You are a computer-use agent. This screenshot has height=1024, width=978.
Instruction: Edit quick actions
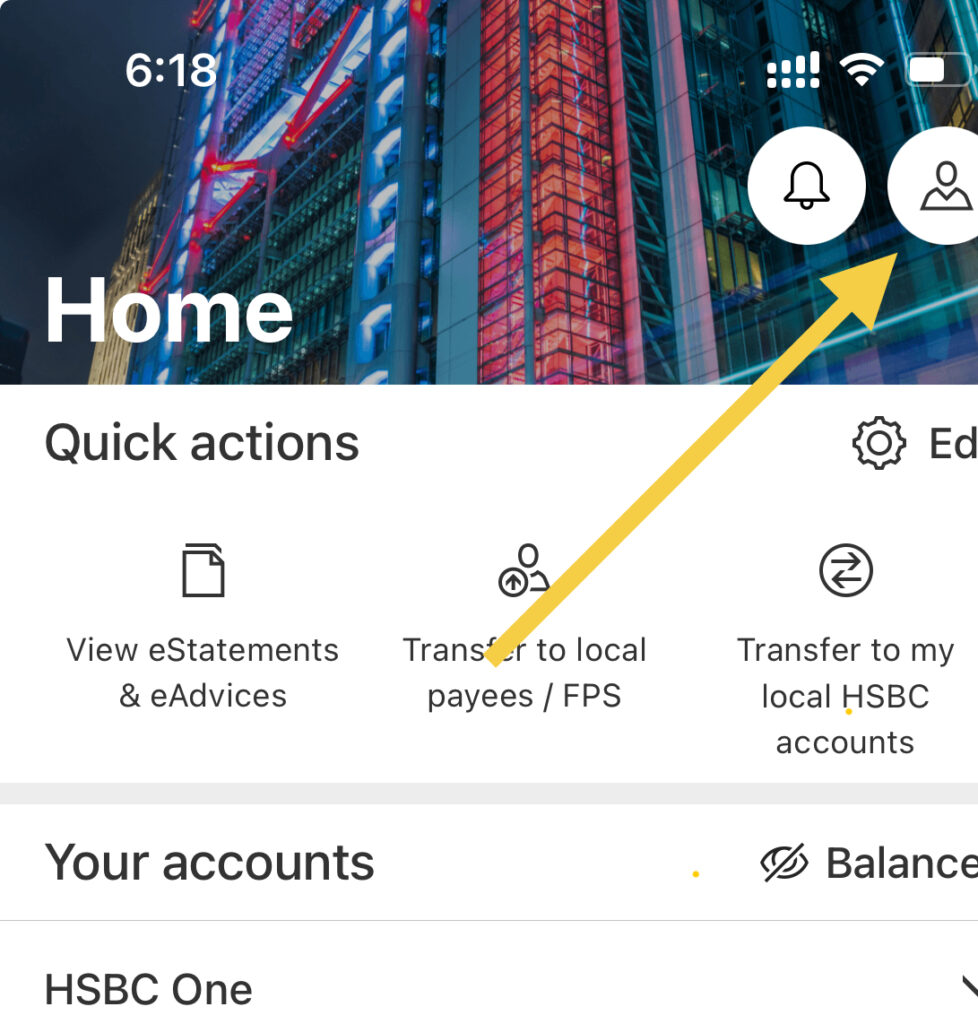point(912,443)
